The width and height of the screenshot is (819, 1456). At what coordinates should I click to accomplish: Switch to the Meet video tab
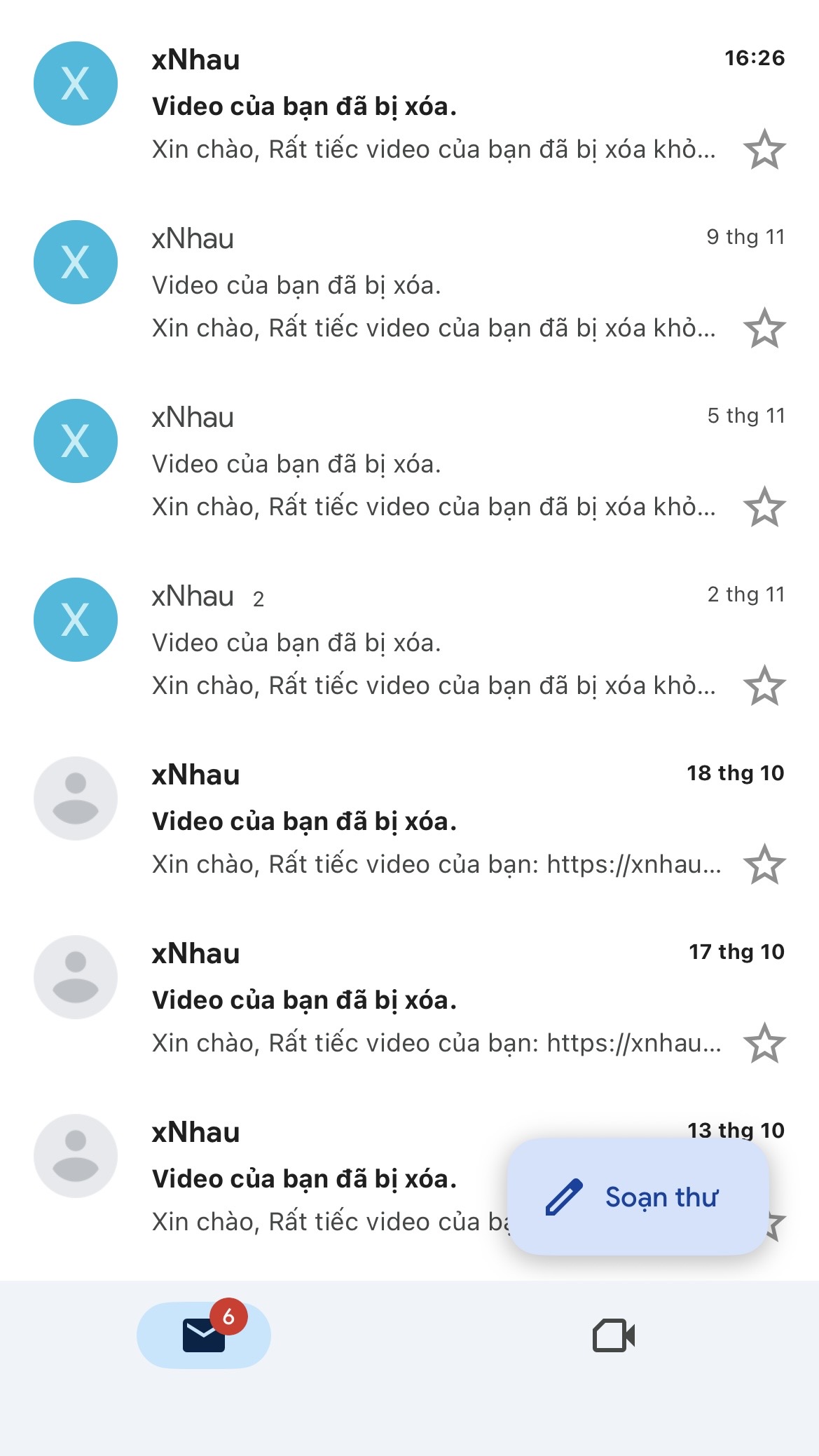tap(614, 1335)
